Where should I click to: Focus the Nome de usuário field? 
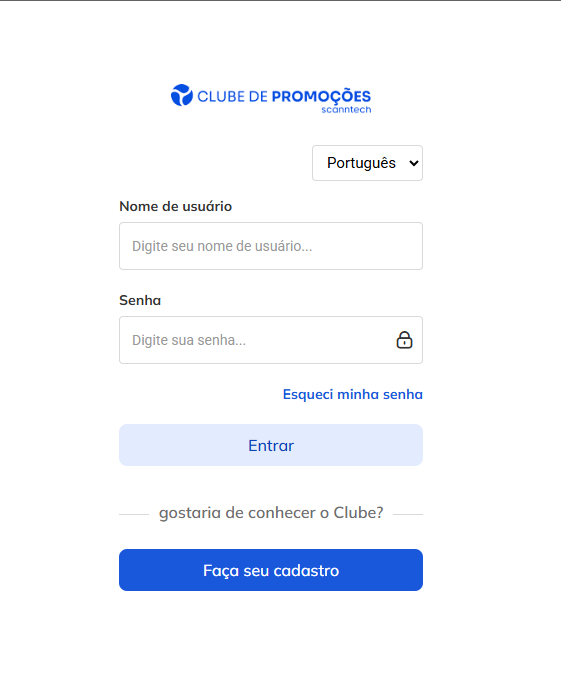[271, 246]
